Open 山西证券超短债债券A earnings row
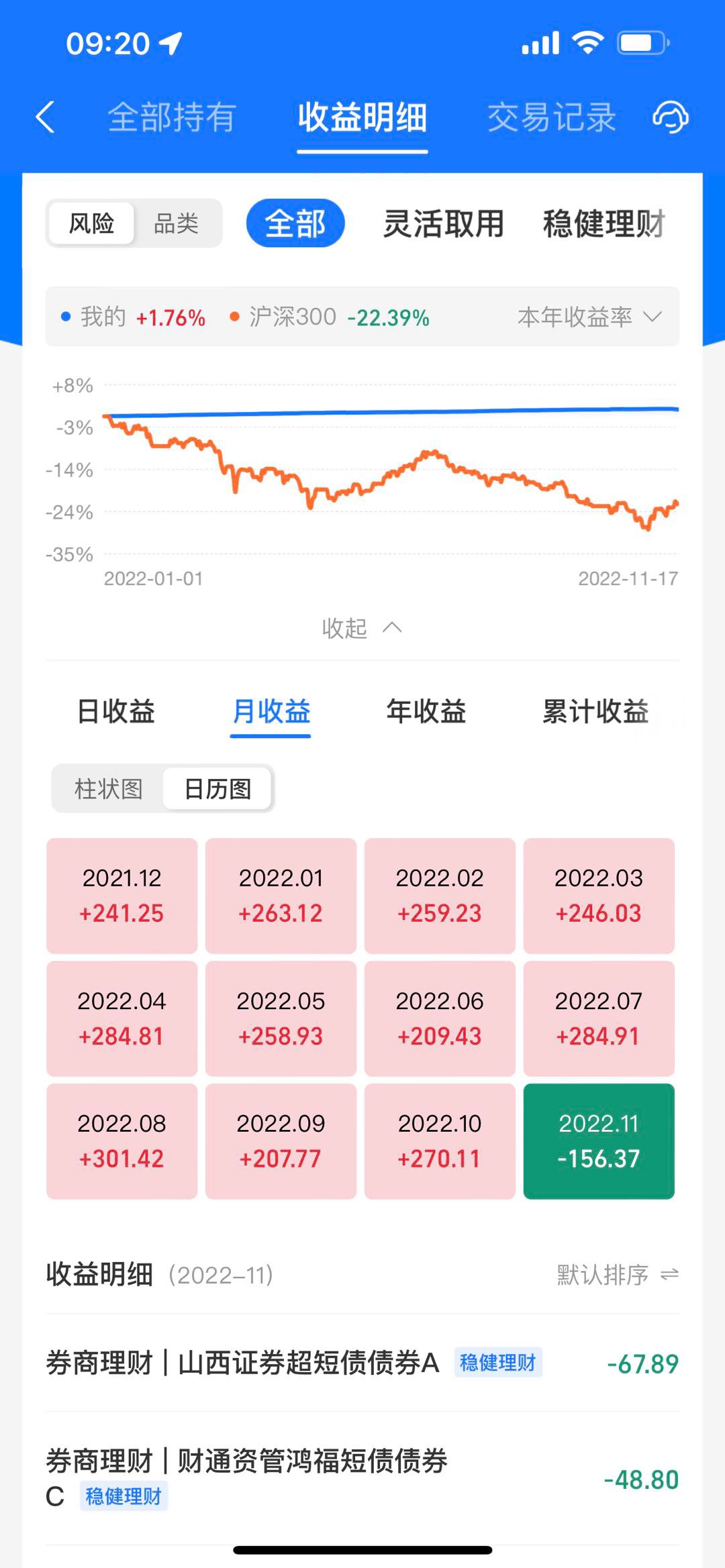Screen dimensions: 725x1568 point(361,1363)
